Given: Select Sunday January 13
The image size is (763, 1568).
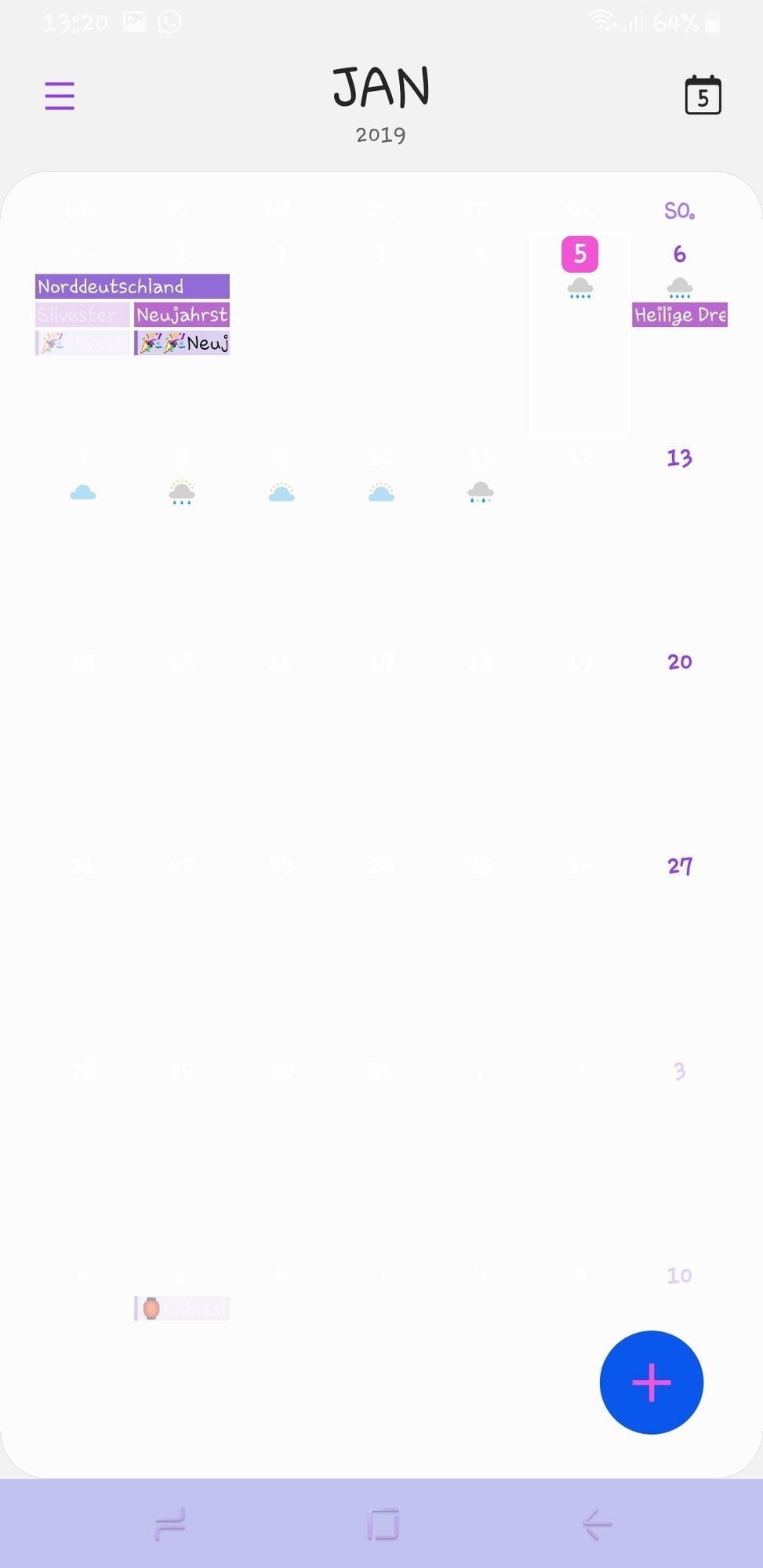Looking at the screenshot, I should [679, 458].
